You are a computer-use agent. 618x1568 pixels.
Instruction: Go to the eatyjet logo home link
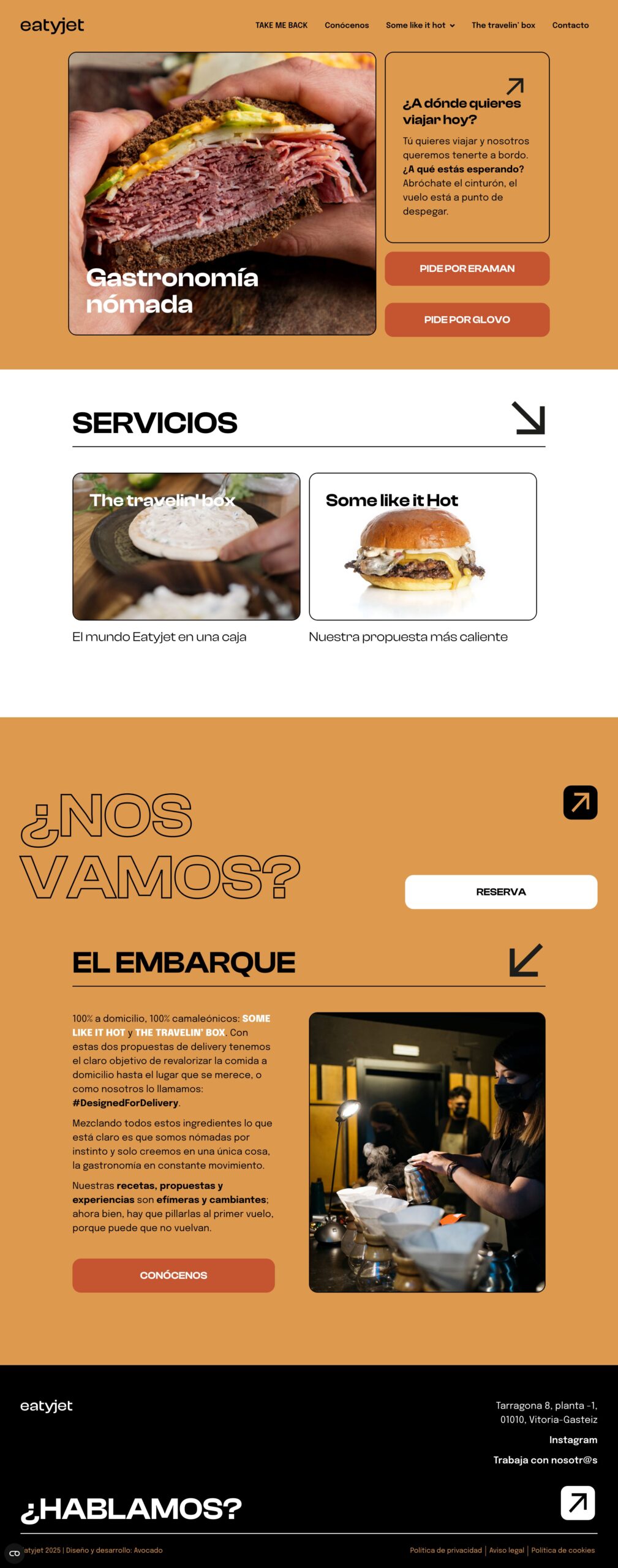[52, 25]
